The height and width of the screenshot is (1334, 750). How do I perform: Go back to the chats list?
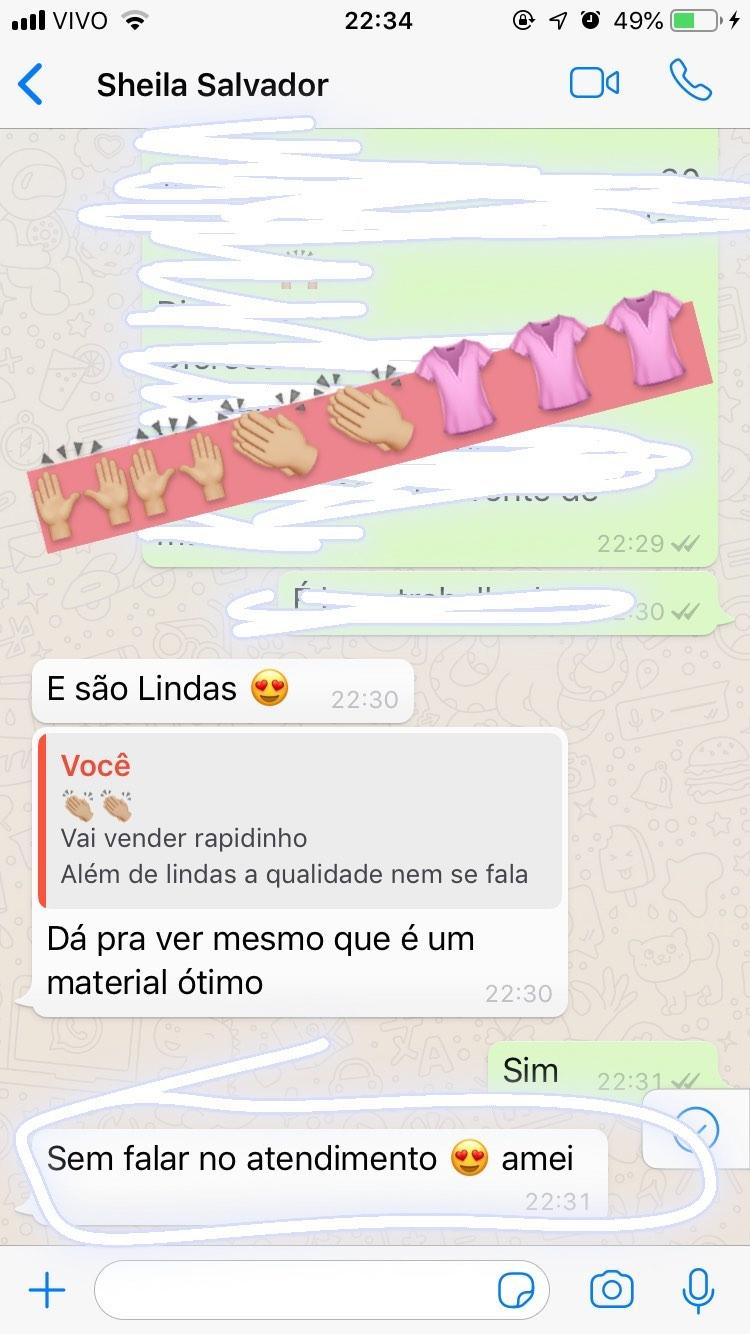[31, 84]
